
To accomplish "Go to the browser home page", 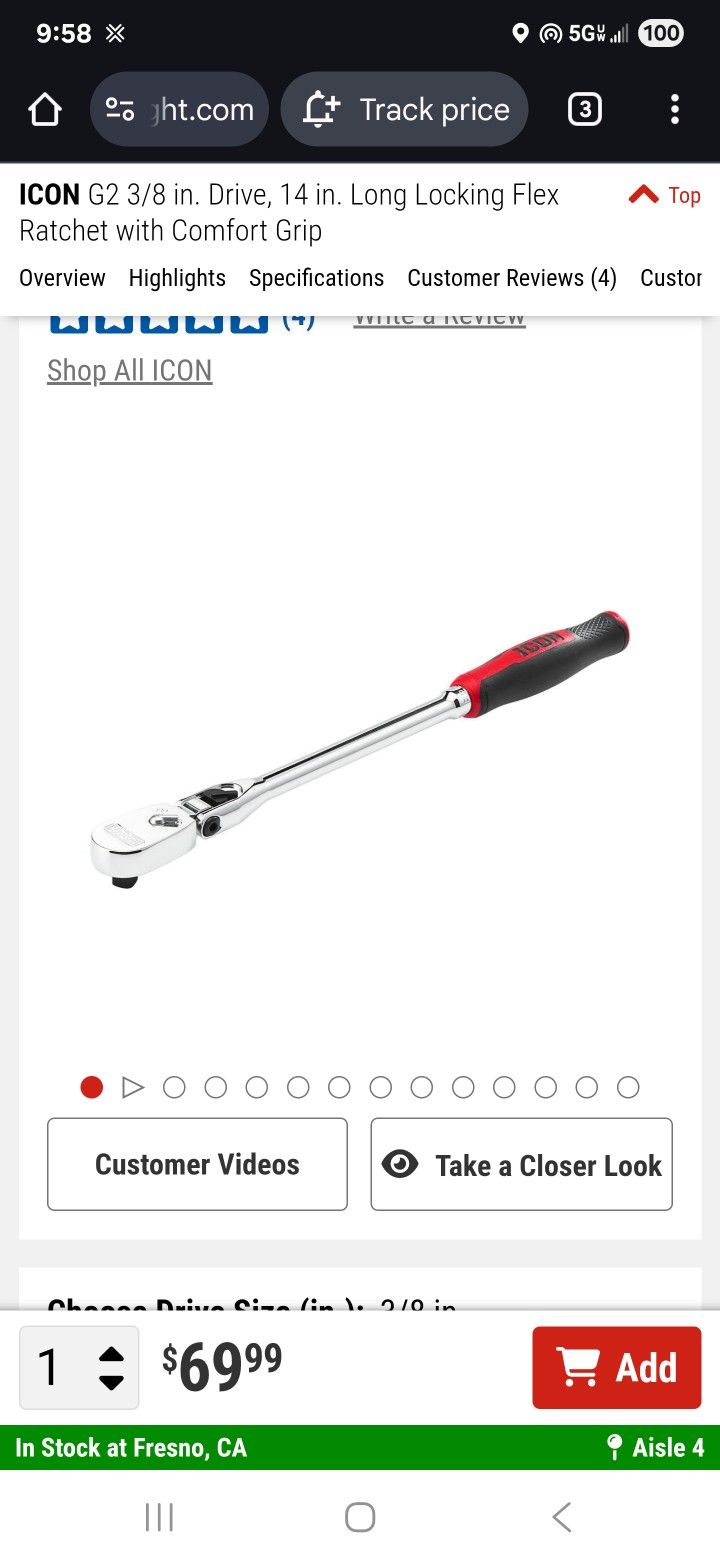I will pos(45,110).
